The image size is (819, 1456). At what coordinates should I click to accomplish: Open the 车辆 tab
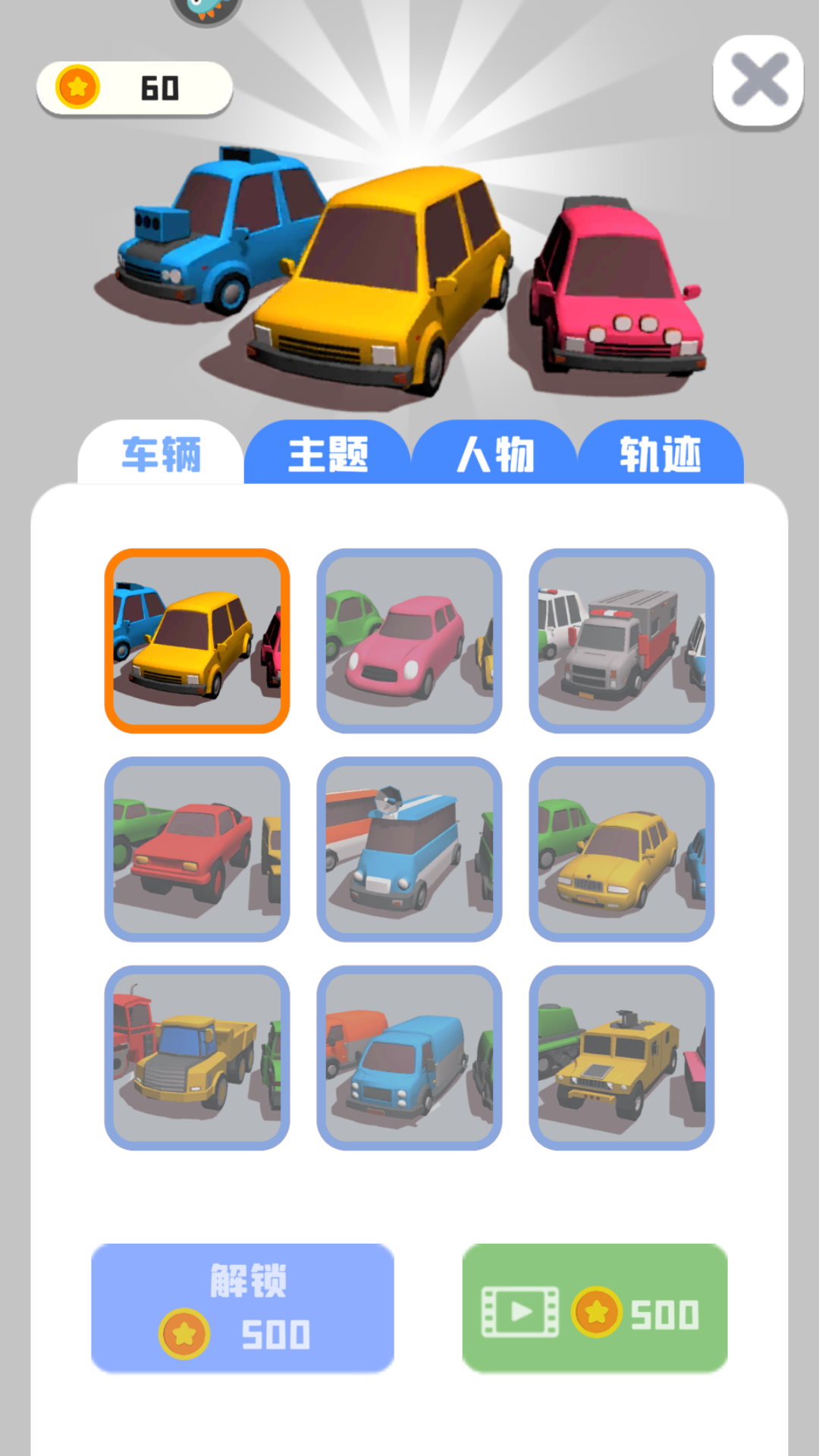(x=161, y=453)
